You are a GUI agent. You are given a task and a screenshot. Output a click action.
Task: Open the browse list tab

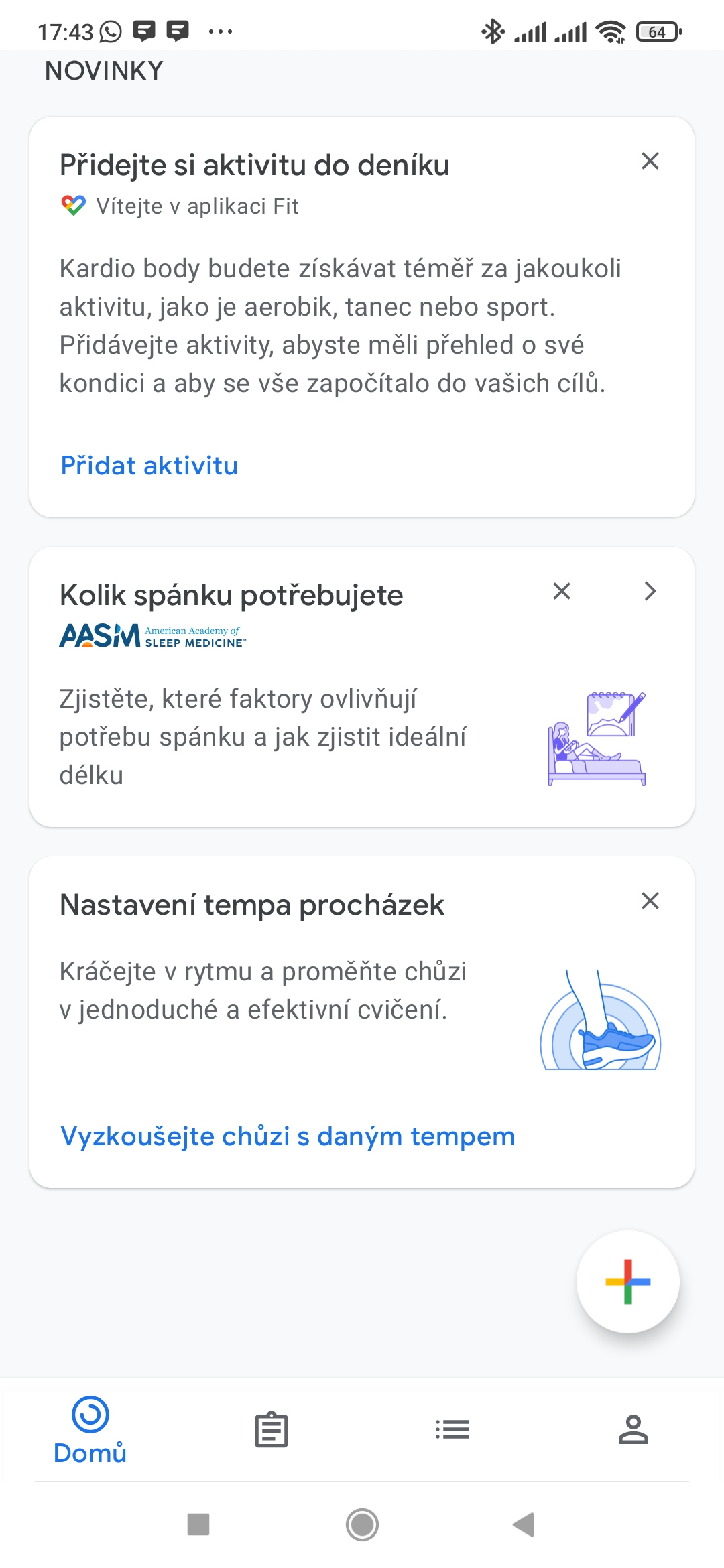pyautogui.click(x=452, y=1429)
